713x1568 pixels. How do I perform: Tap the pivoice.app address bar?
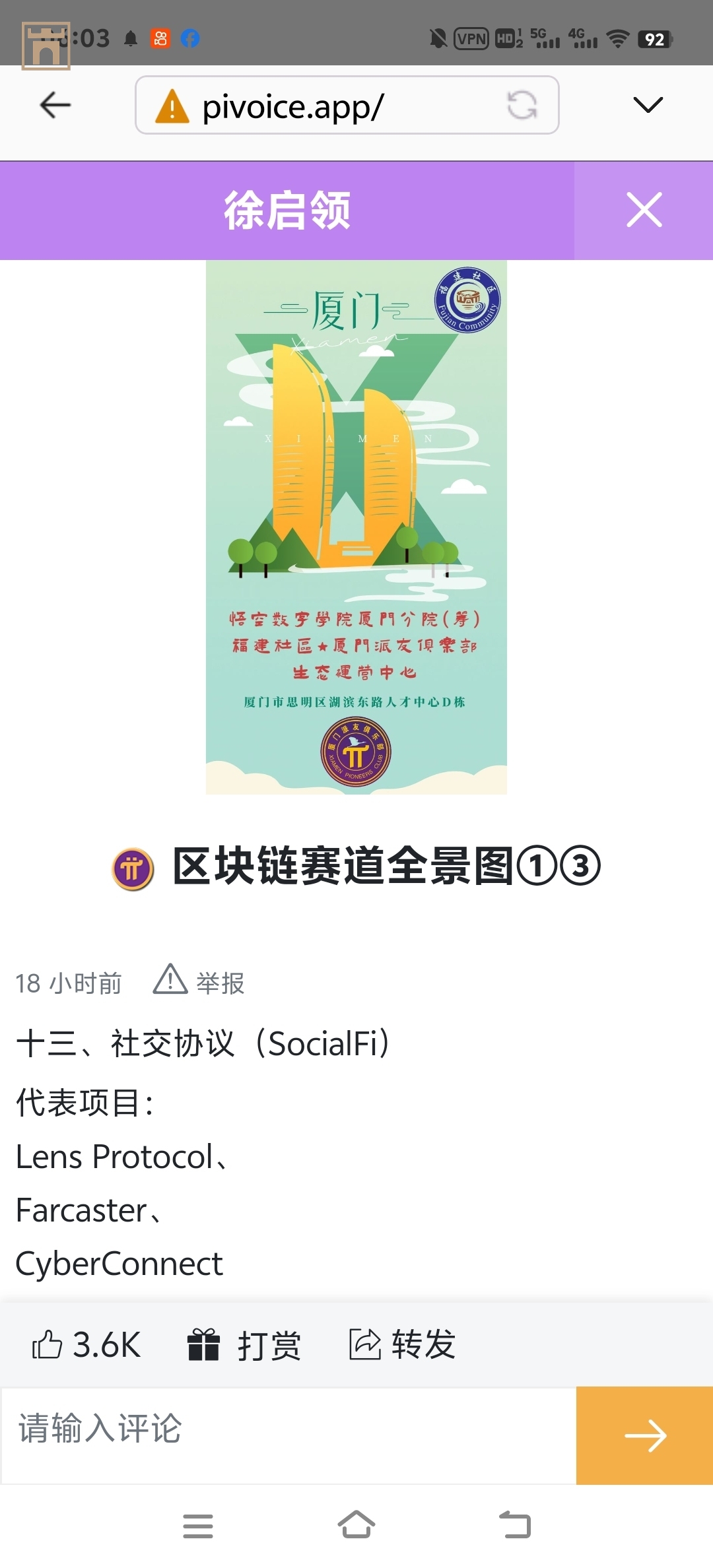click(317, 106)
